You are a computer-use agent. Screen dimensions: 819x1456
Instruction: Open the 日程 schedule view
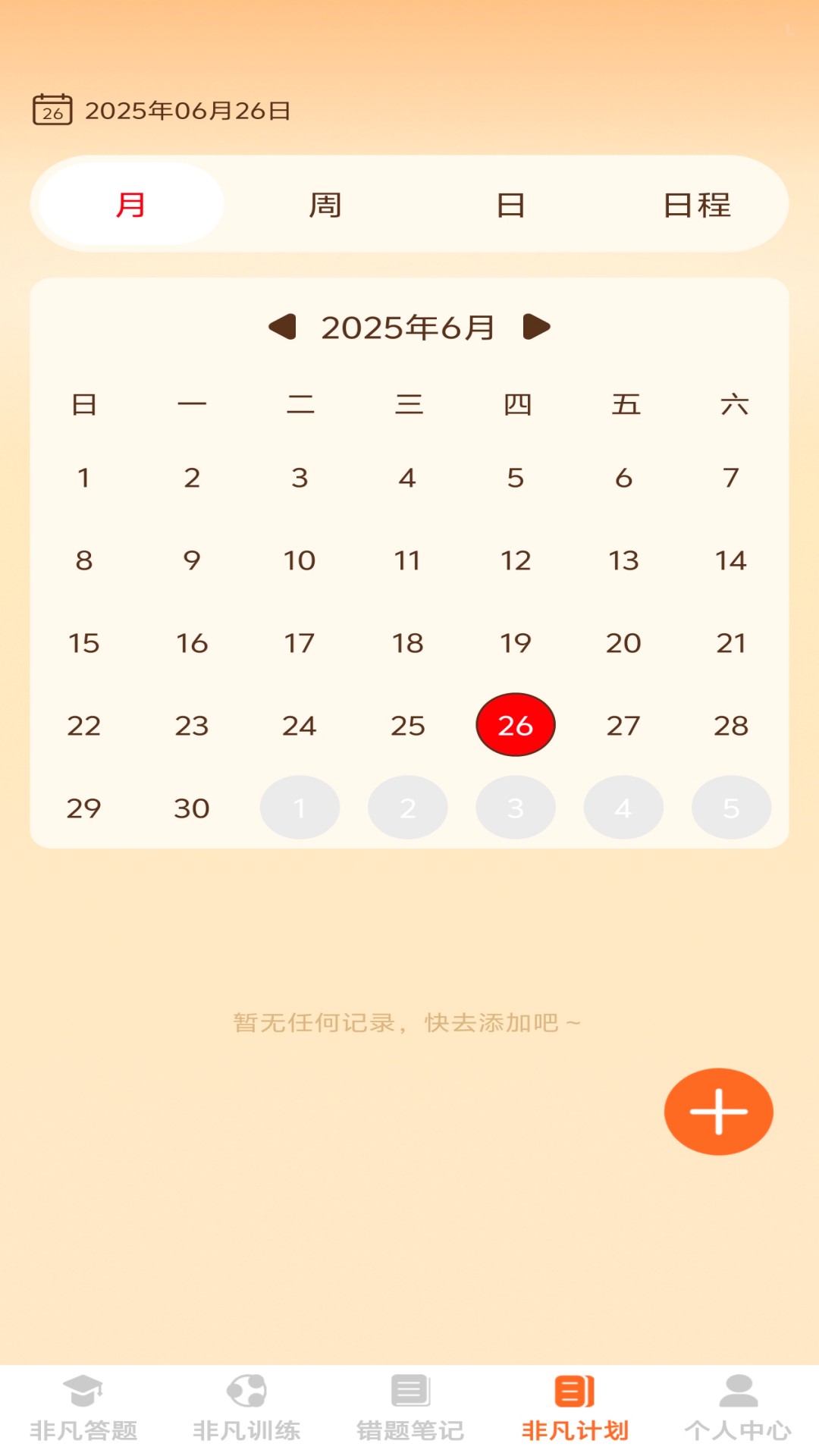[x=696, y=205]
